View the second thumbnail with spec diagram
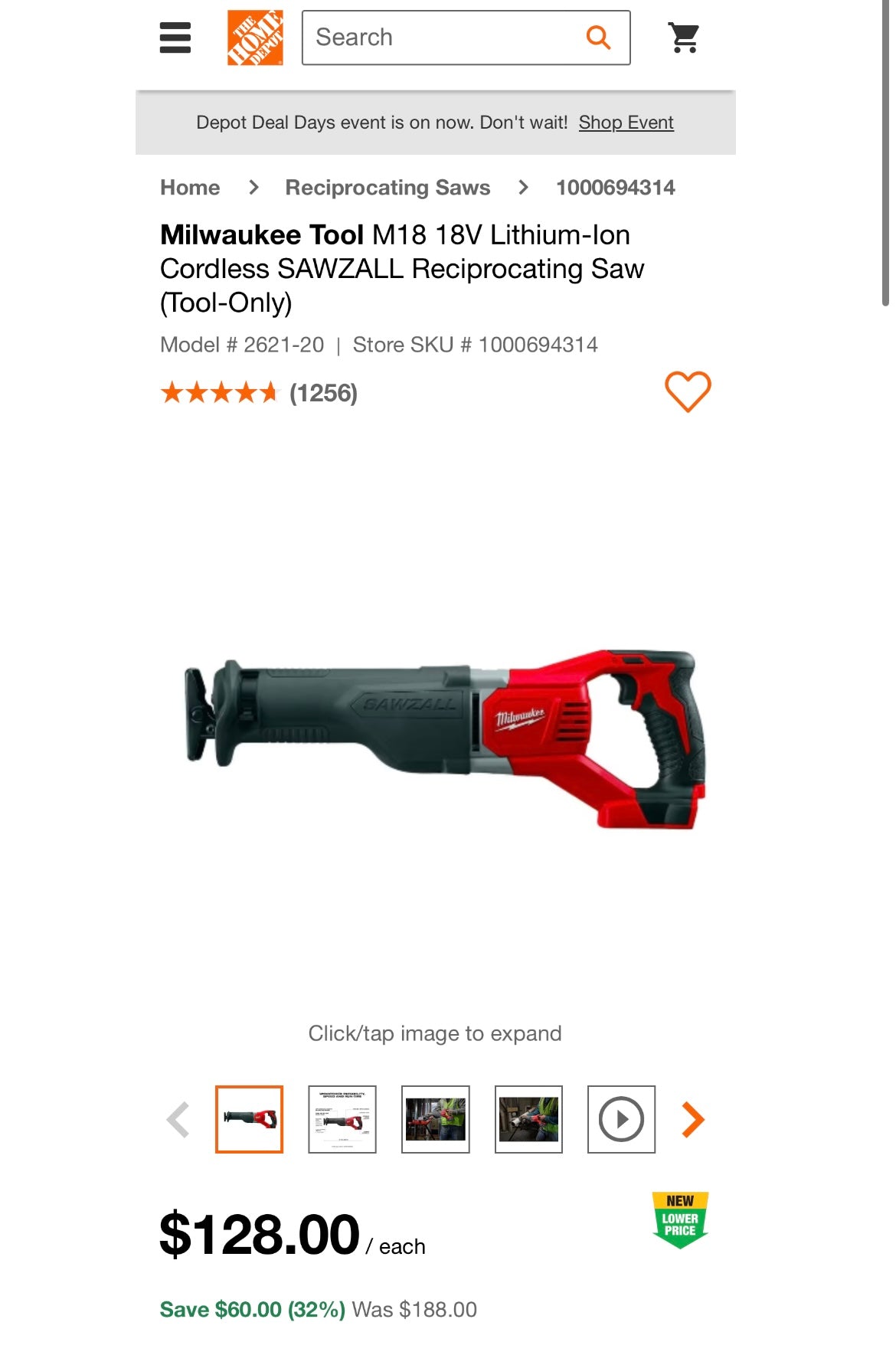 point(342,1119)
